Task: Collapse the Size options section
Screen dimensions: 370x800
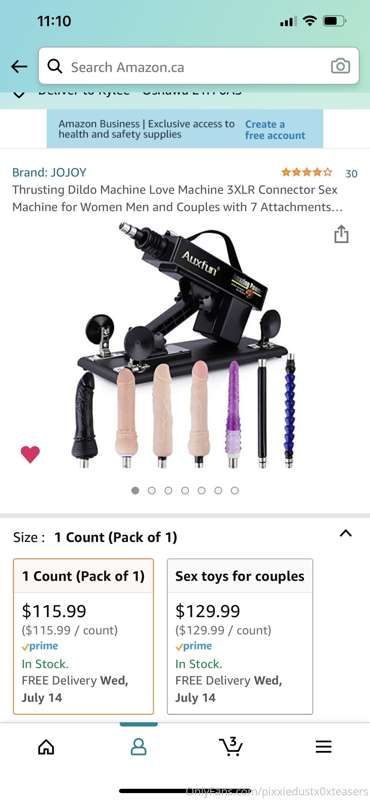Action: pyautogui.click(x=346, y=534)
